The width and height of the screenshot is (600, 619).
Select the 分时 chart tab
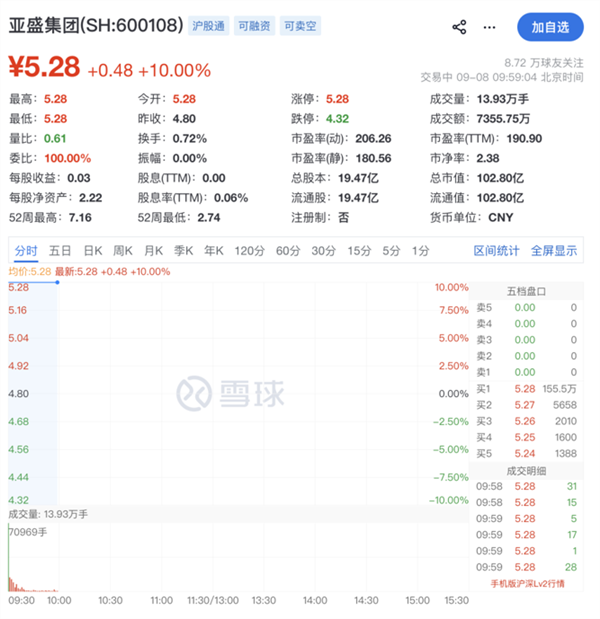tap(26, 251)
